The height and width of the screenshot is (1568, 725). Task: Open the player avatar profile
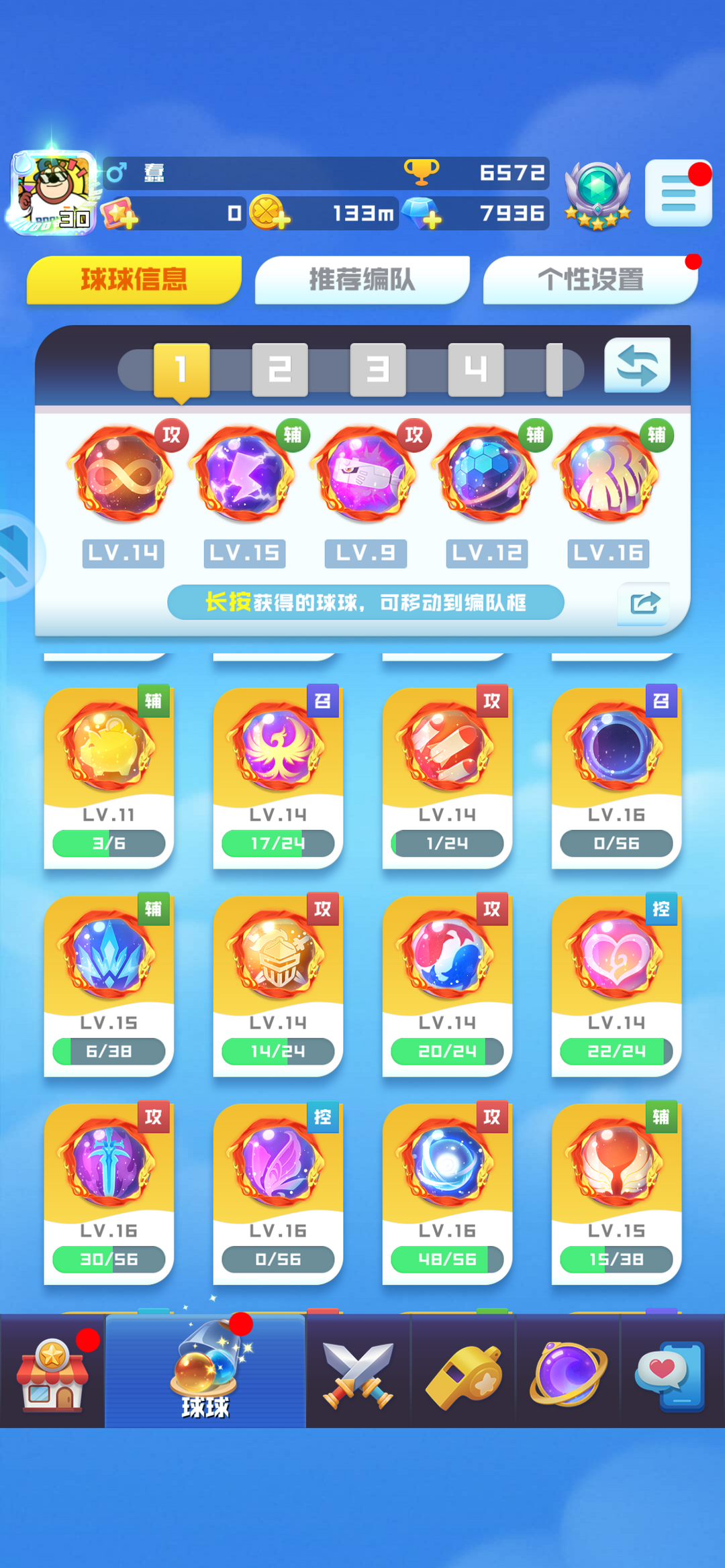point(52,192)
